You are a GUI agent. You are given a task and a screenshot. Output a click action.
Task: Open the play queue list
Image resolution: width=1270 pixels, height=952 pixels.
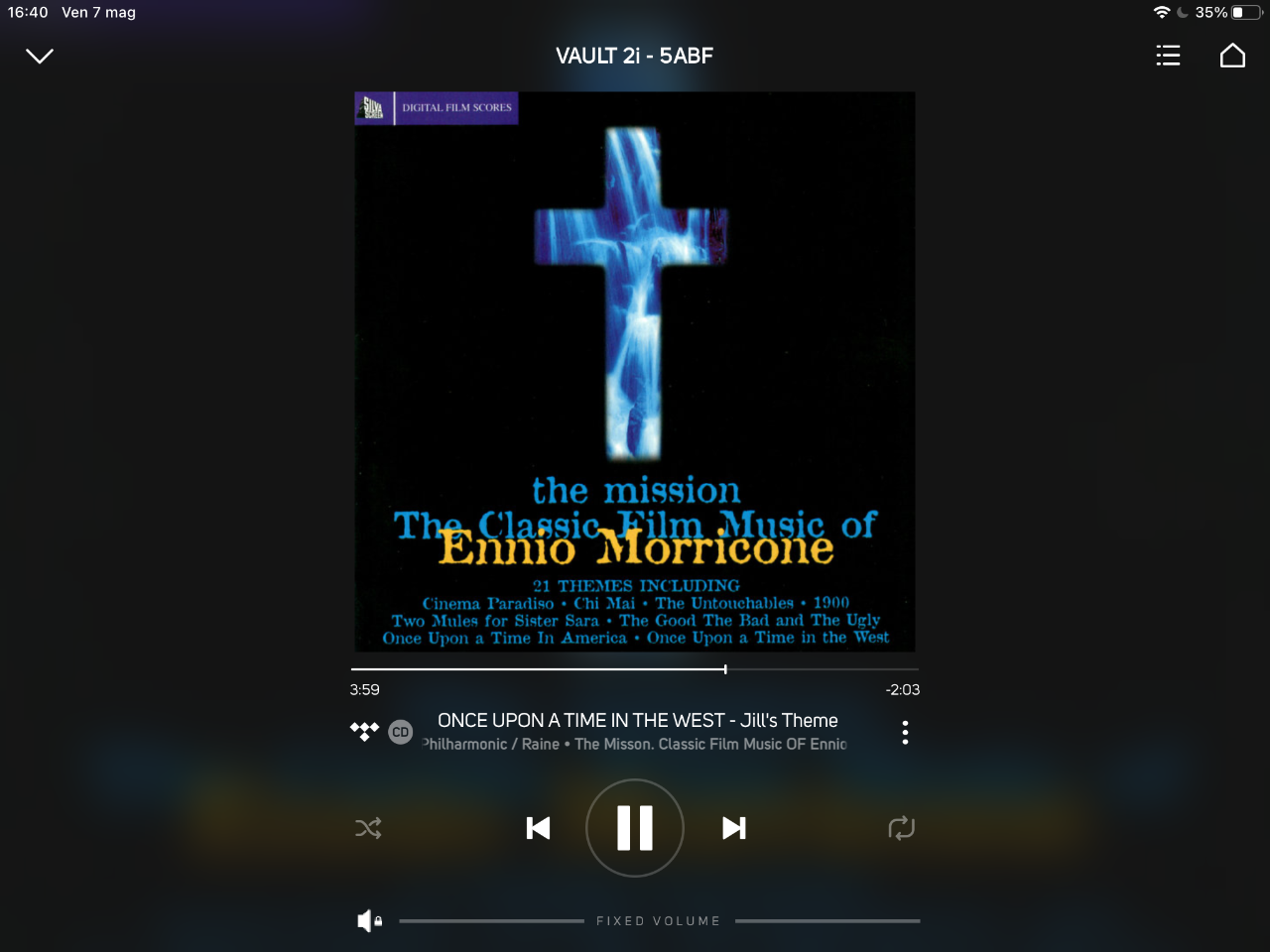[1168, 56]
